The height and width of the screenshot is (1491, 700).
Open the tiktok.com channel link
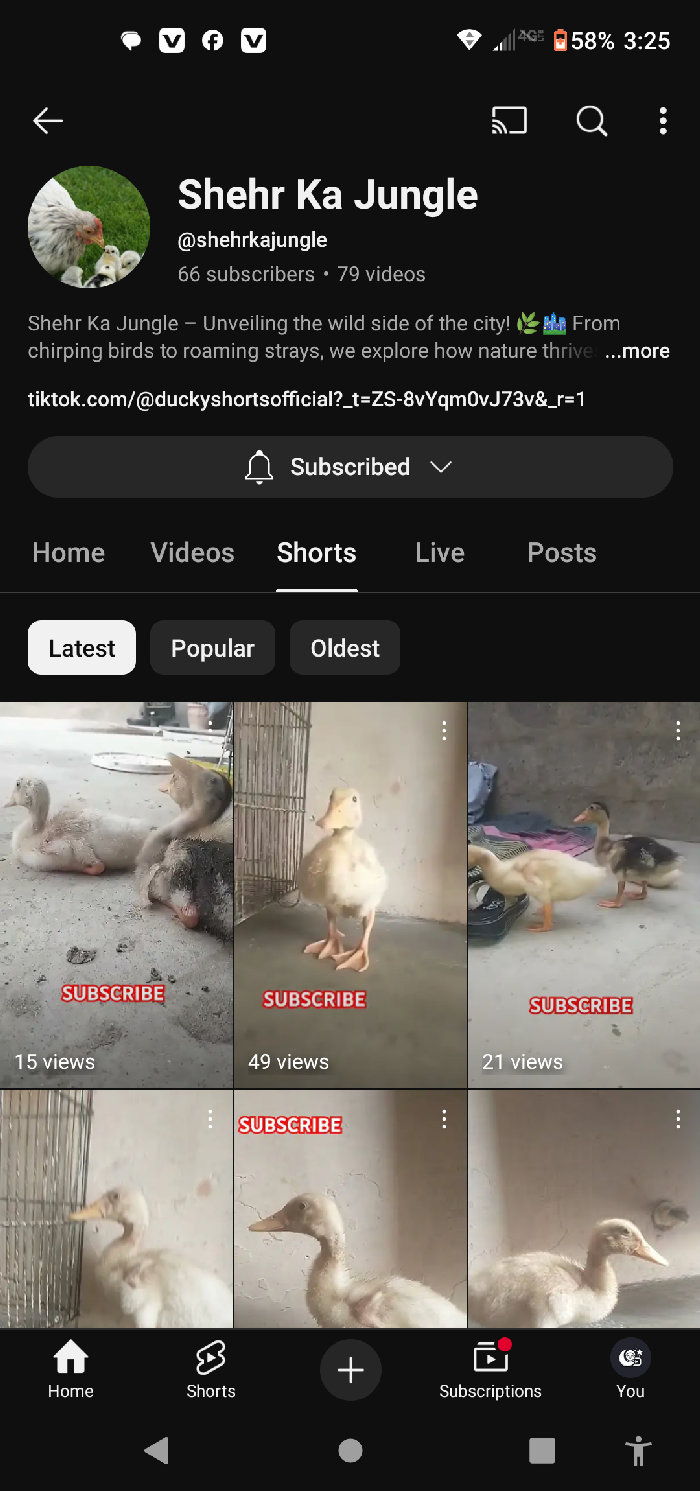306,399
